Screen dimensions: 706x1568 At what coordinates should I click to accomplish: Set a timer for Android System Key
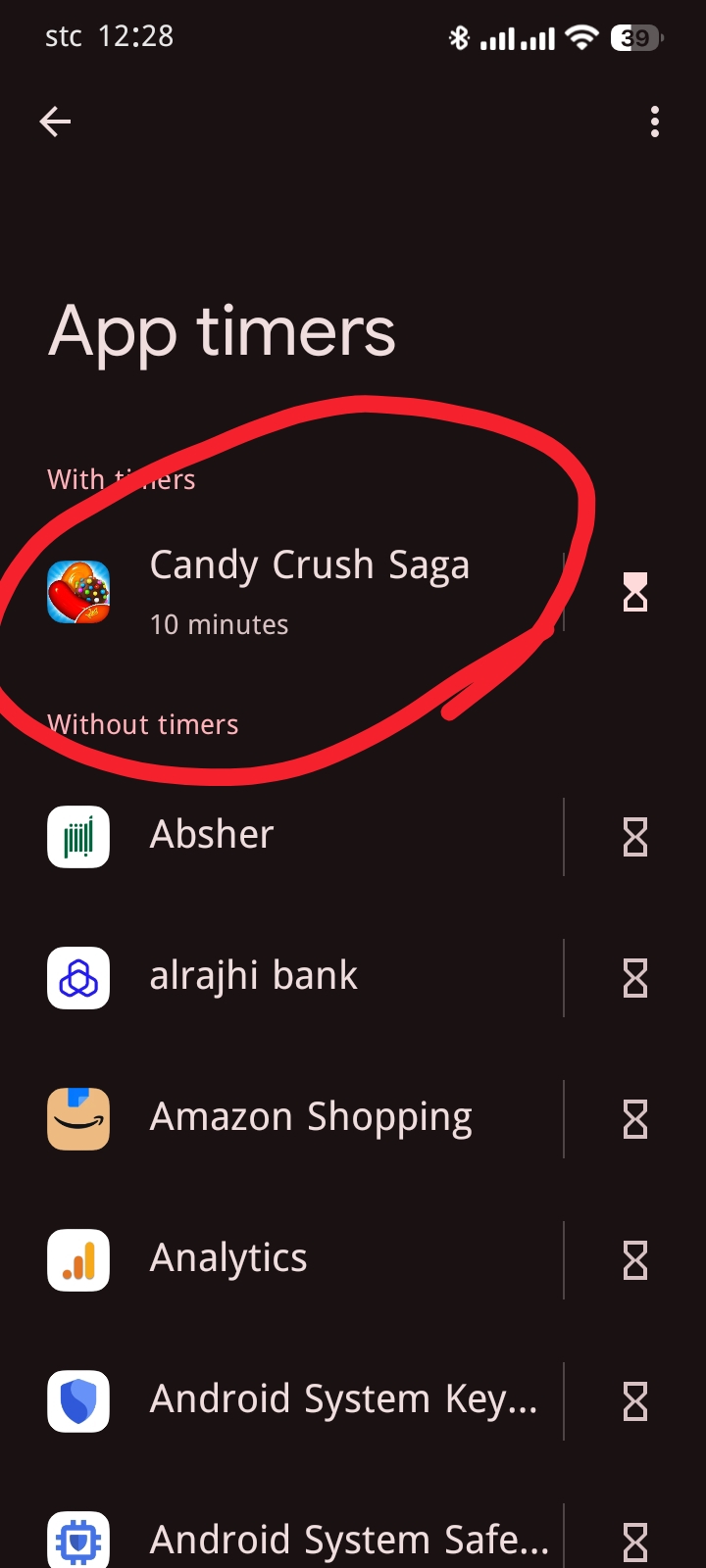(635, 1401)
